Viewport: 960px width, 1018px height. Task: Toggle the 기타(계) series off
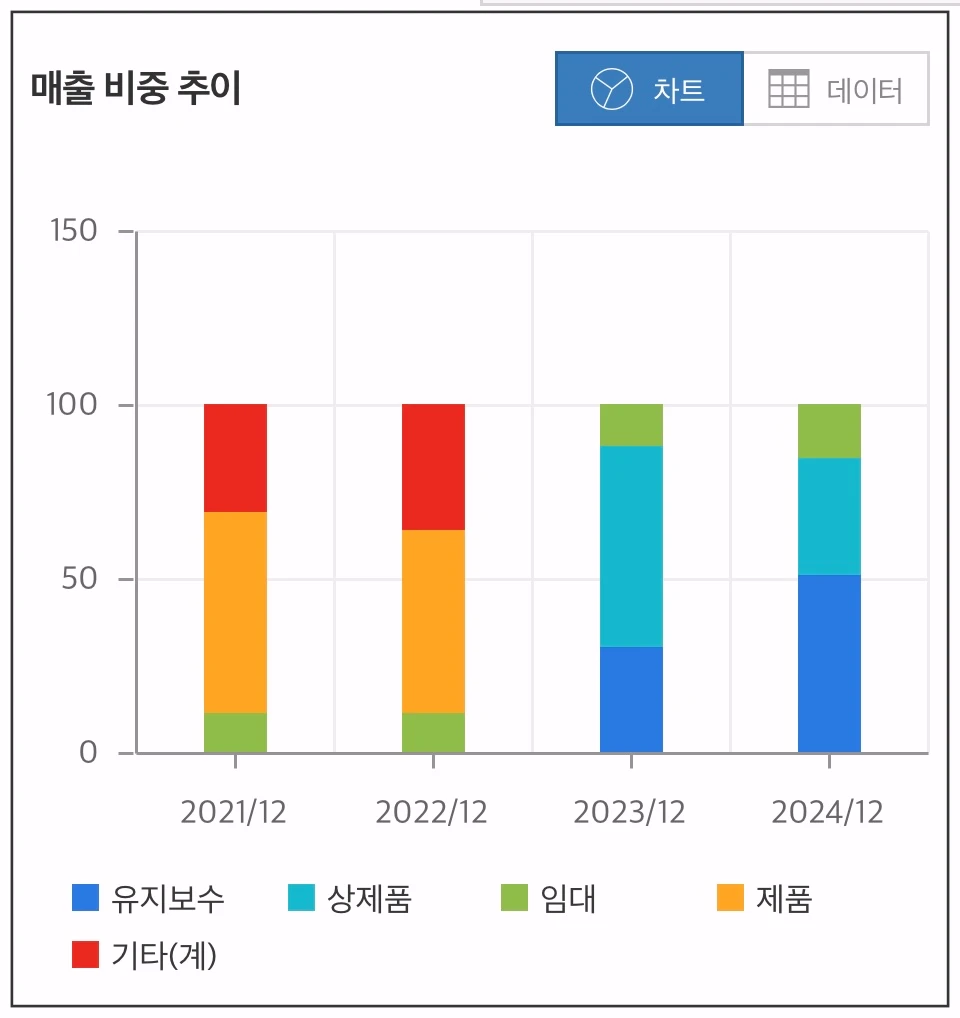point(150,955)
